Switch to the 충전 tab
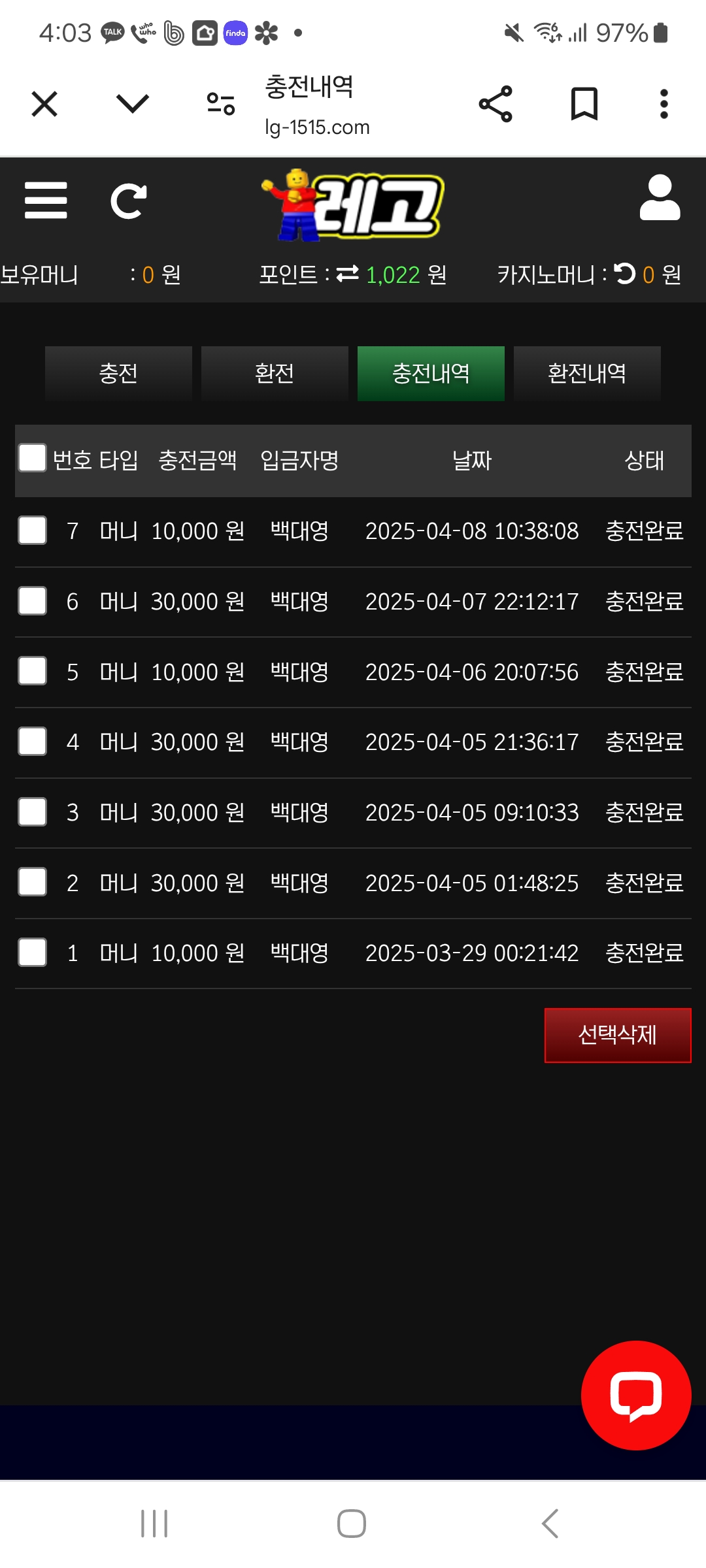The image size is (706, 1568). coord(118,373)
